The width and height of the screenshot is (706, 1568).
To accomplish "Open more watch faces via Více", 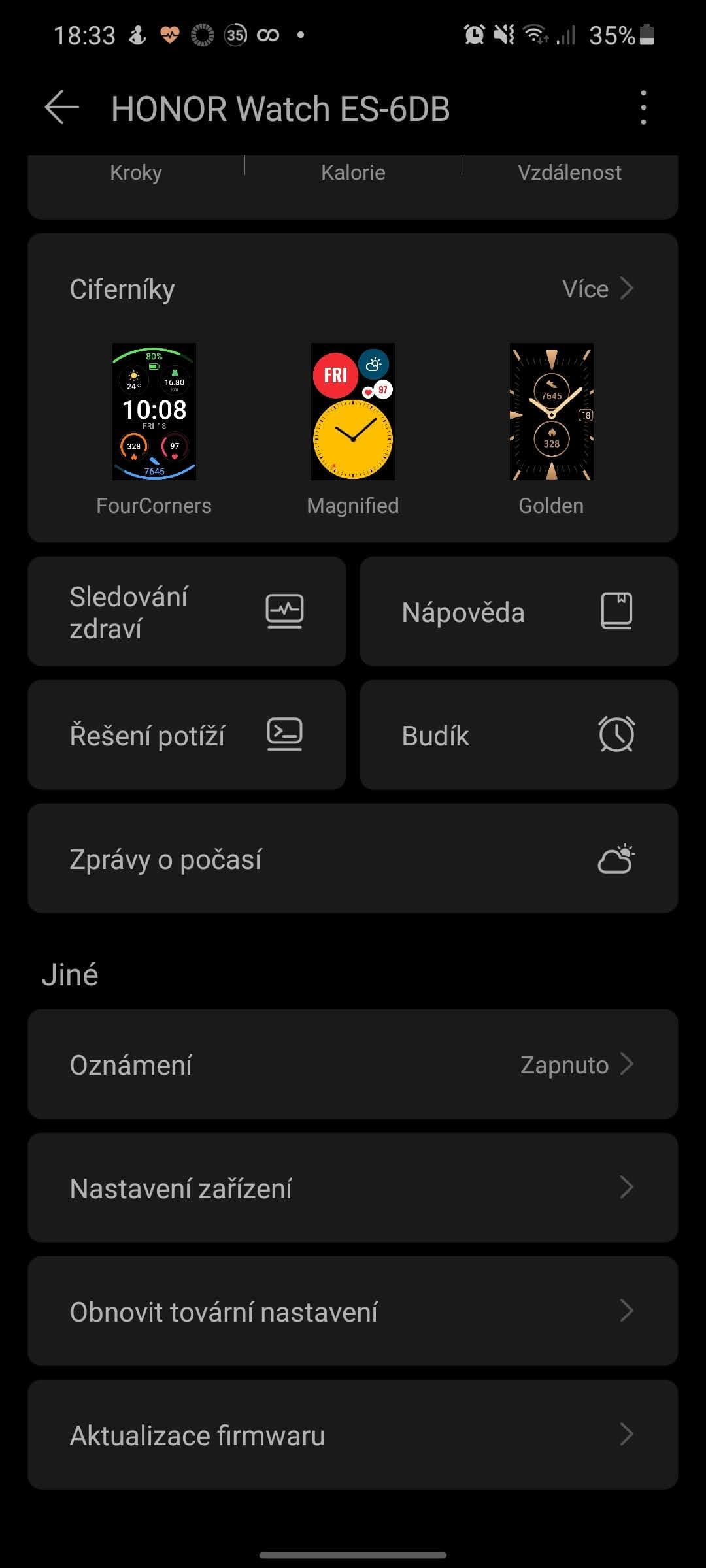I will pos(597,289).
